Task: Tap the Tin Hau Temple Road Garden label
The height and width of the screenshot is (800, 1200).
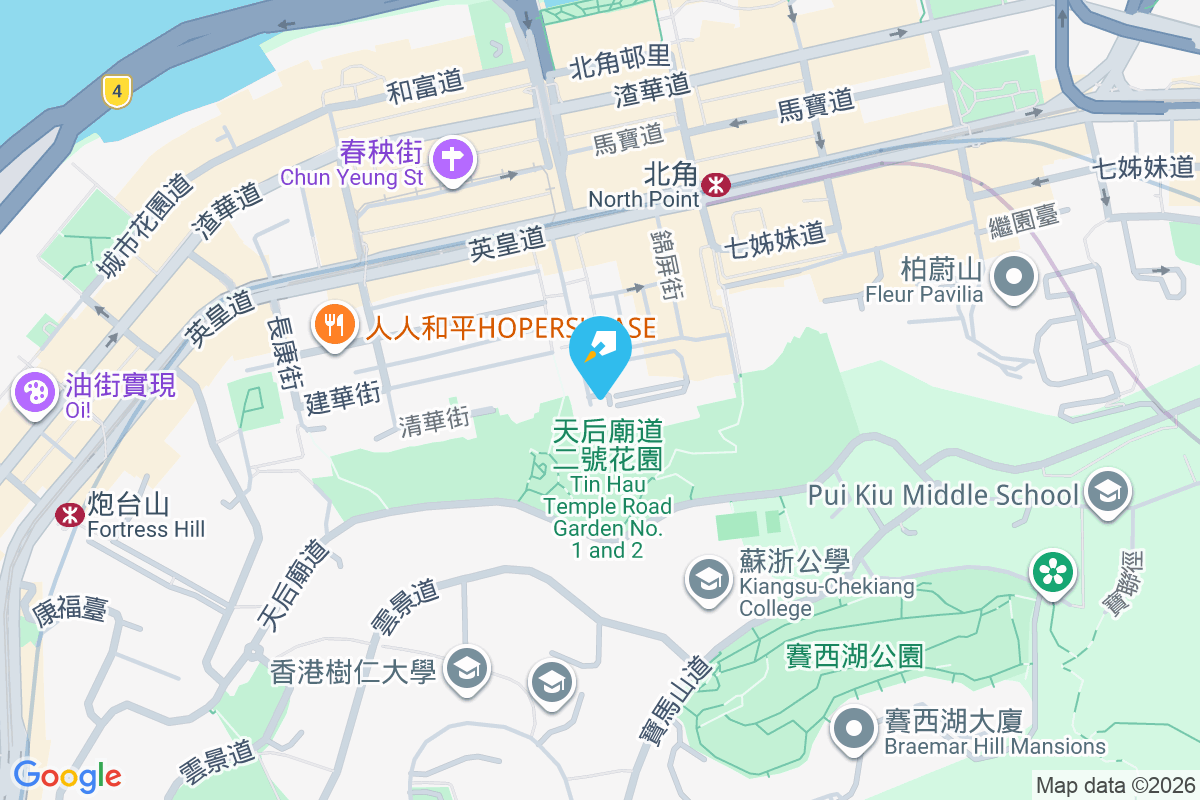Action: 607,490
